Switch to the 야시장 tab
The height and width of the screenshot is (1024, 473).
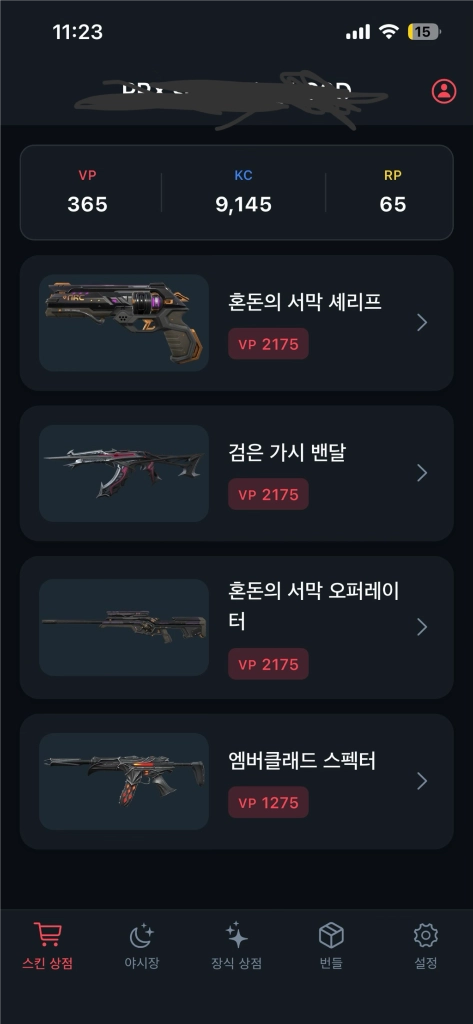(142, 946)
